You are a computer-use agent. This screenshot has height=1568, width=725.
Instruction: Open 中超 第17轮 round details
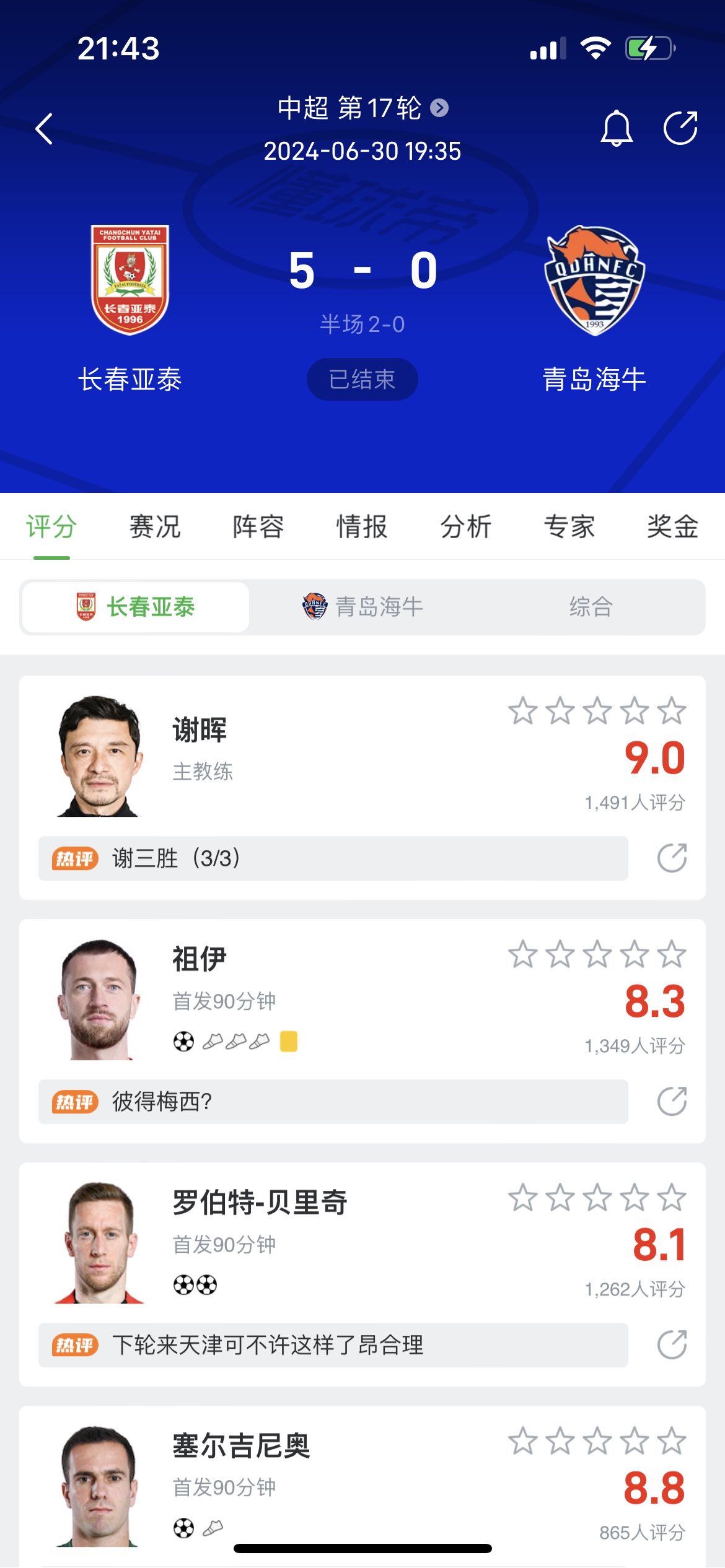click(362, 108)
